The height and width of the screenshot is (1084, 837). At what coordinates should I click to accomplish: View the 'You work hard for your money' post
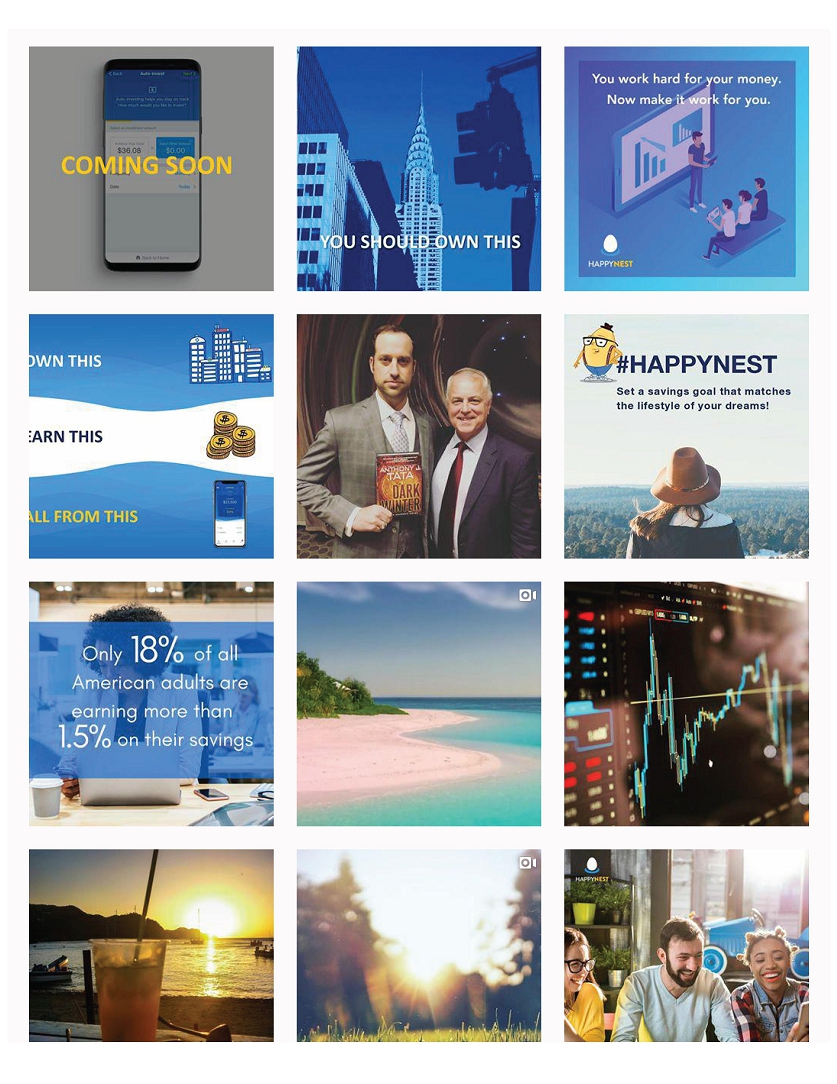(x=686, y=168)
